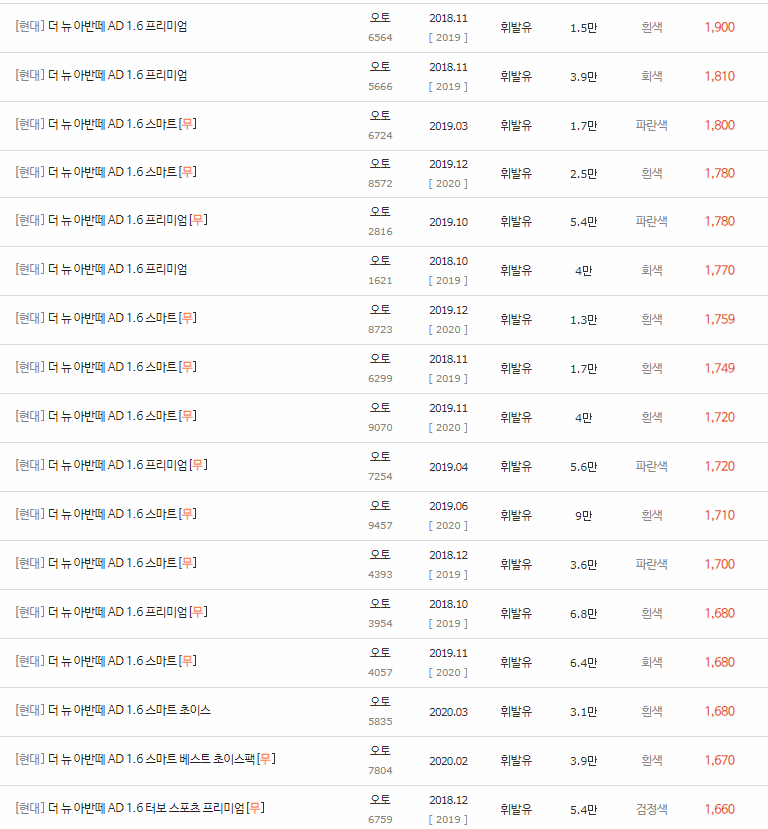Click the 오토 link for car number 4057
The height and width of the screenshot is (829, 768).
379,650
